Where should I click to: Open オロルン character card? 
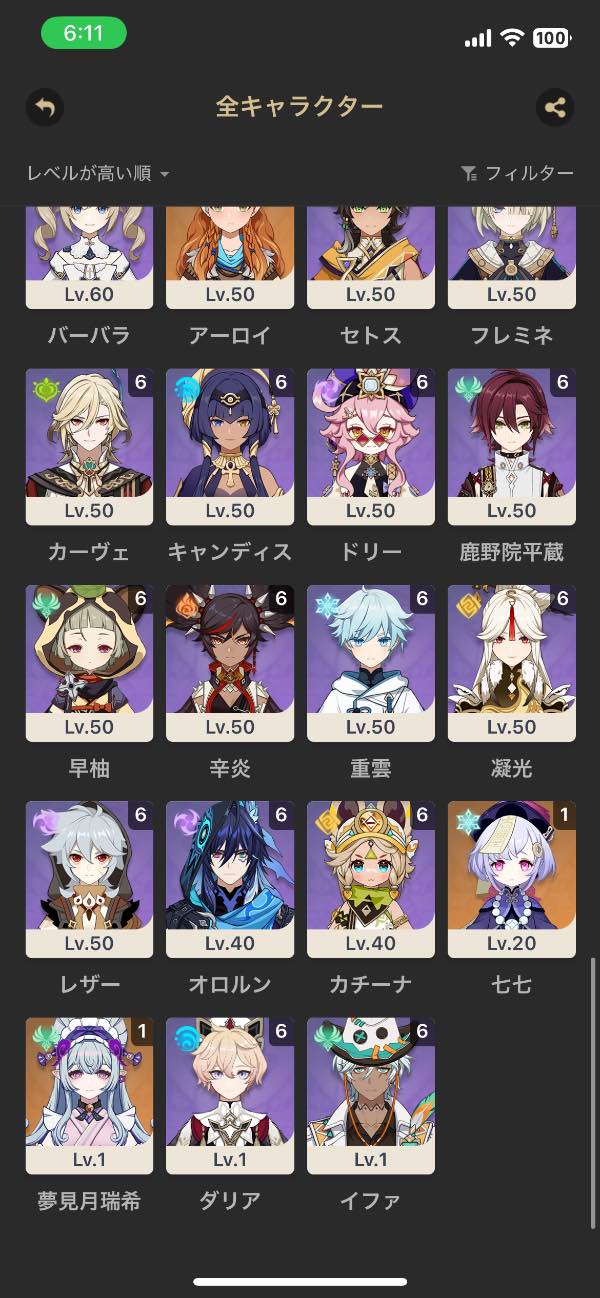coord(230,878)
